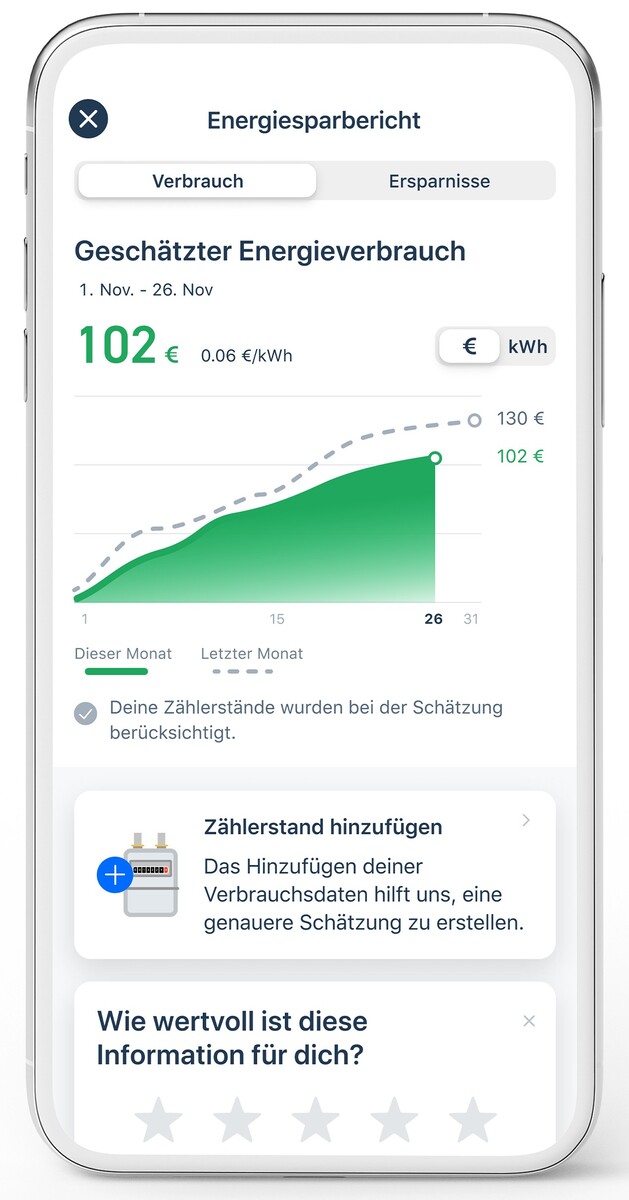Switch to the Ersparnisse tab
The height and width of the screenshot is (1200, 629).
coord(438,181)
